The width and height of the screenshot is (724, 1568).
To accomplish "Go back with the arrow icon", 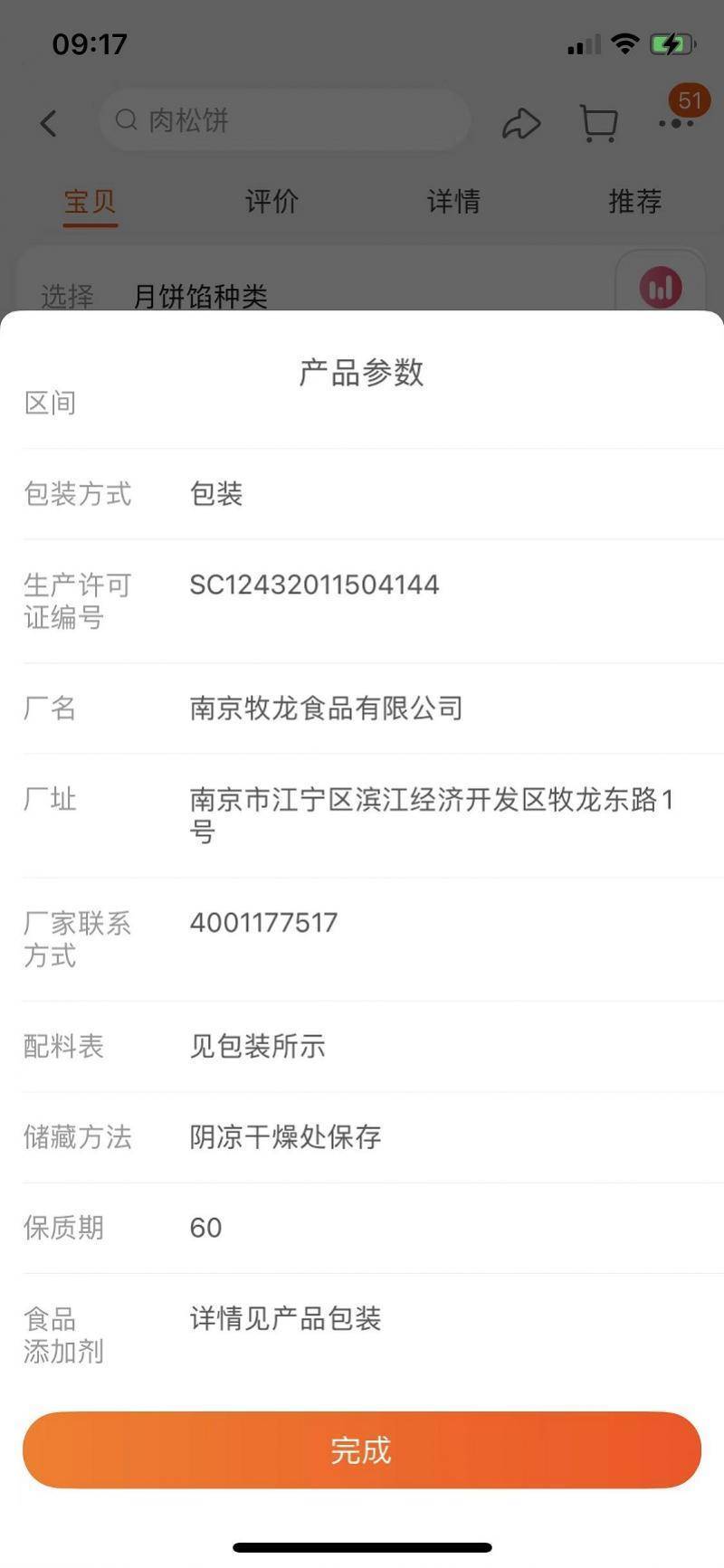I will click(x=49, y=123).
